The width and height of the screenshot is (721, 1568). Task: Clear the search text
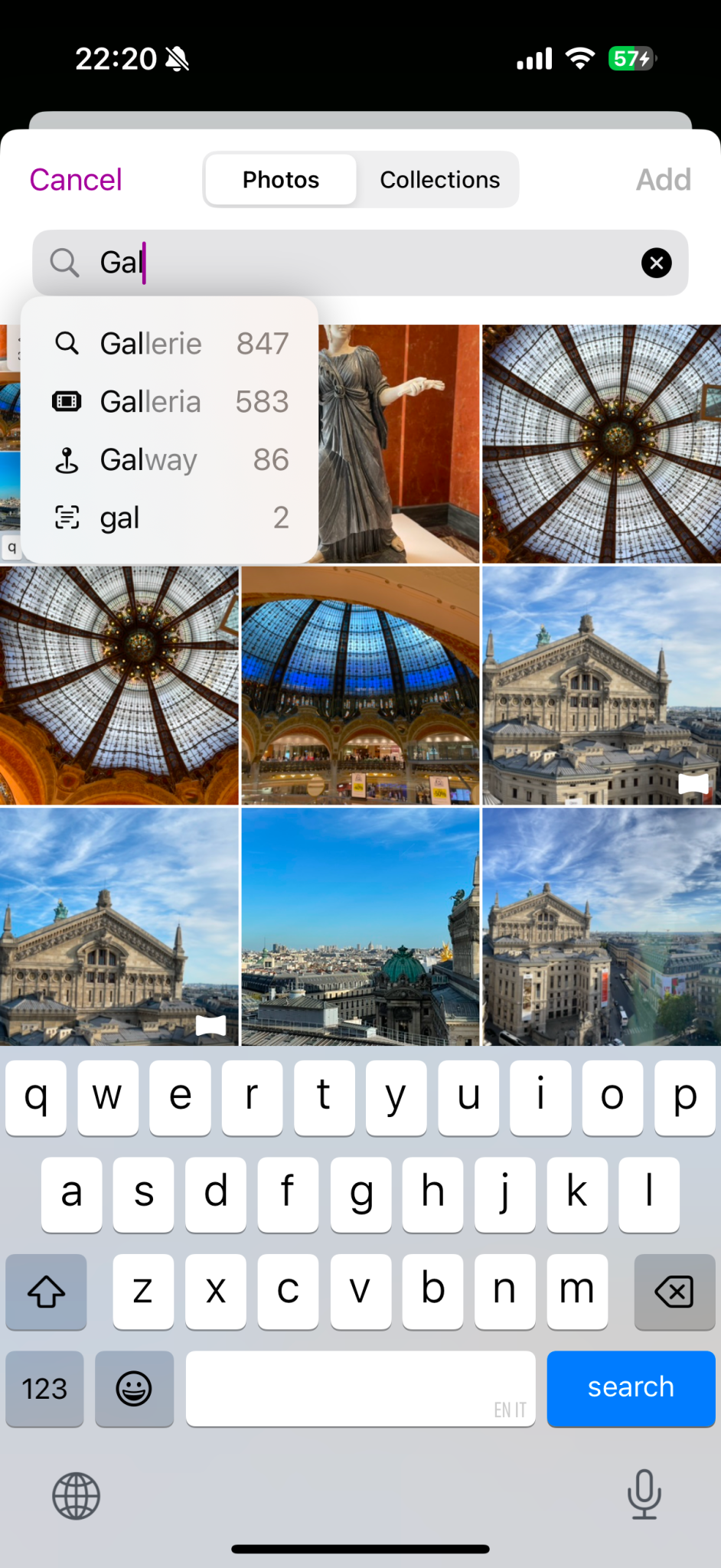click(656, 263)
